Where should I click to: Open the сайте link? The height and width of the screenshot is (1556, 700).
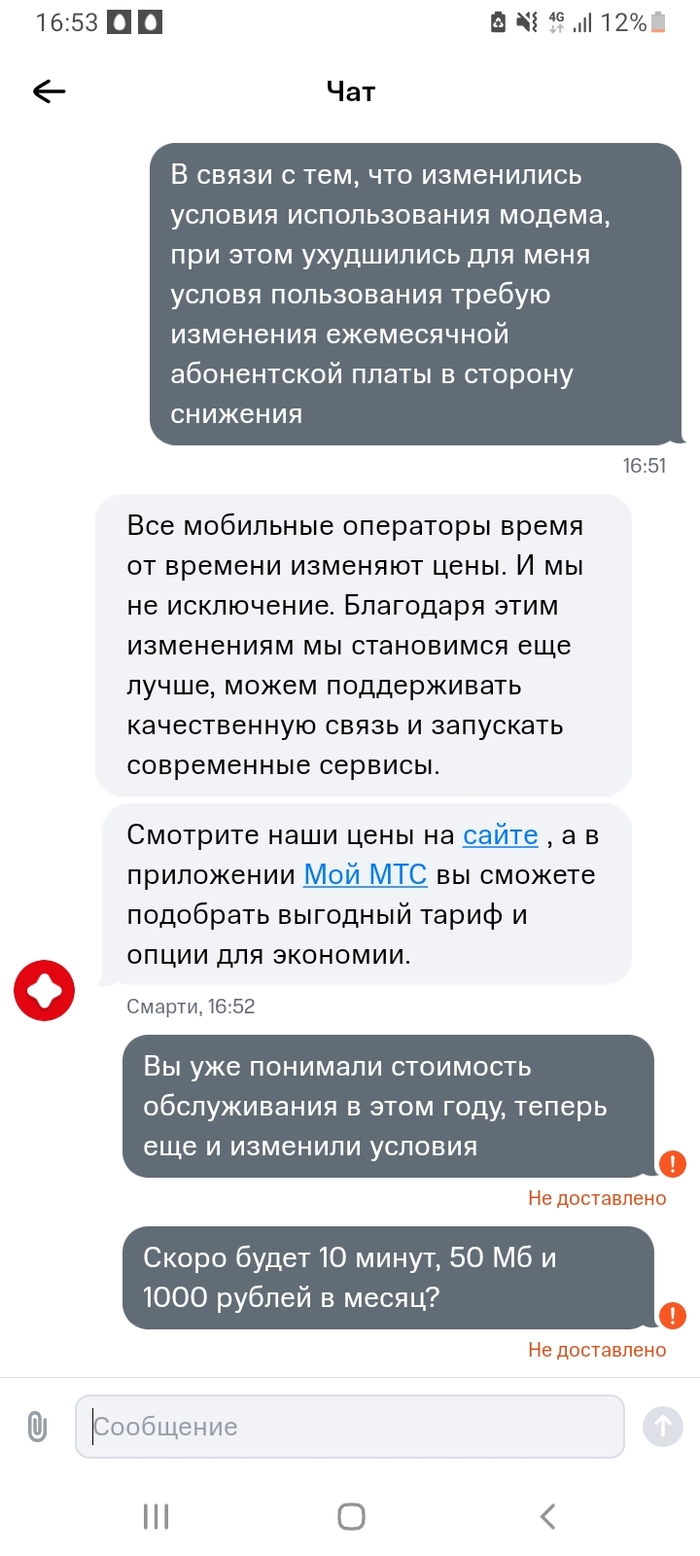pyautogui.click(x=500, y=835)
